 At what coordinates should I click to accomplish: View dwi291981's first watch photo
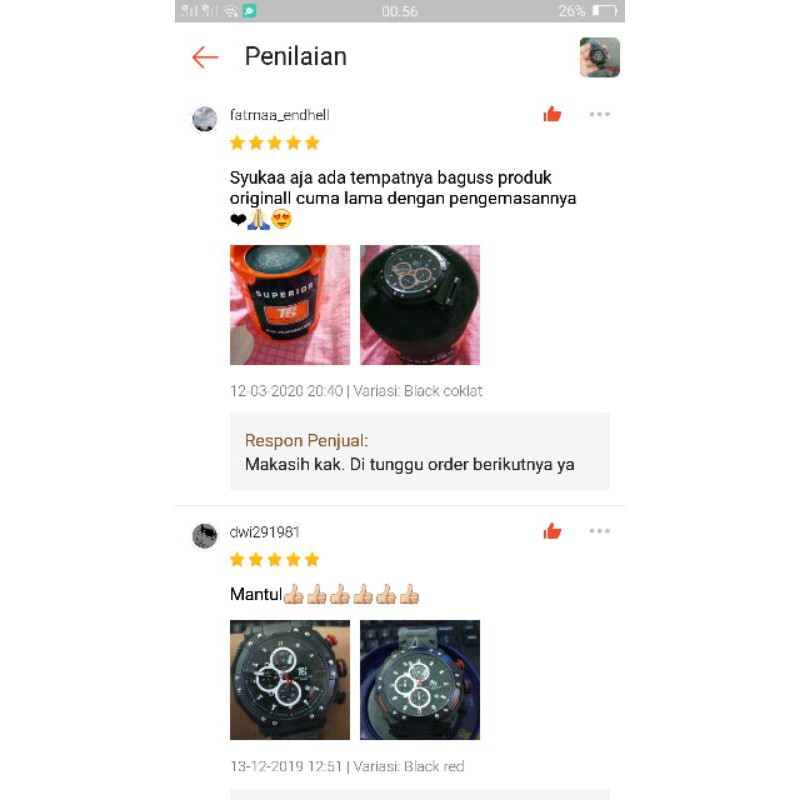tap(290, 680)
